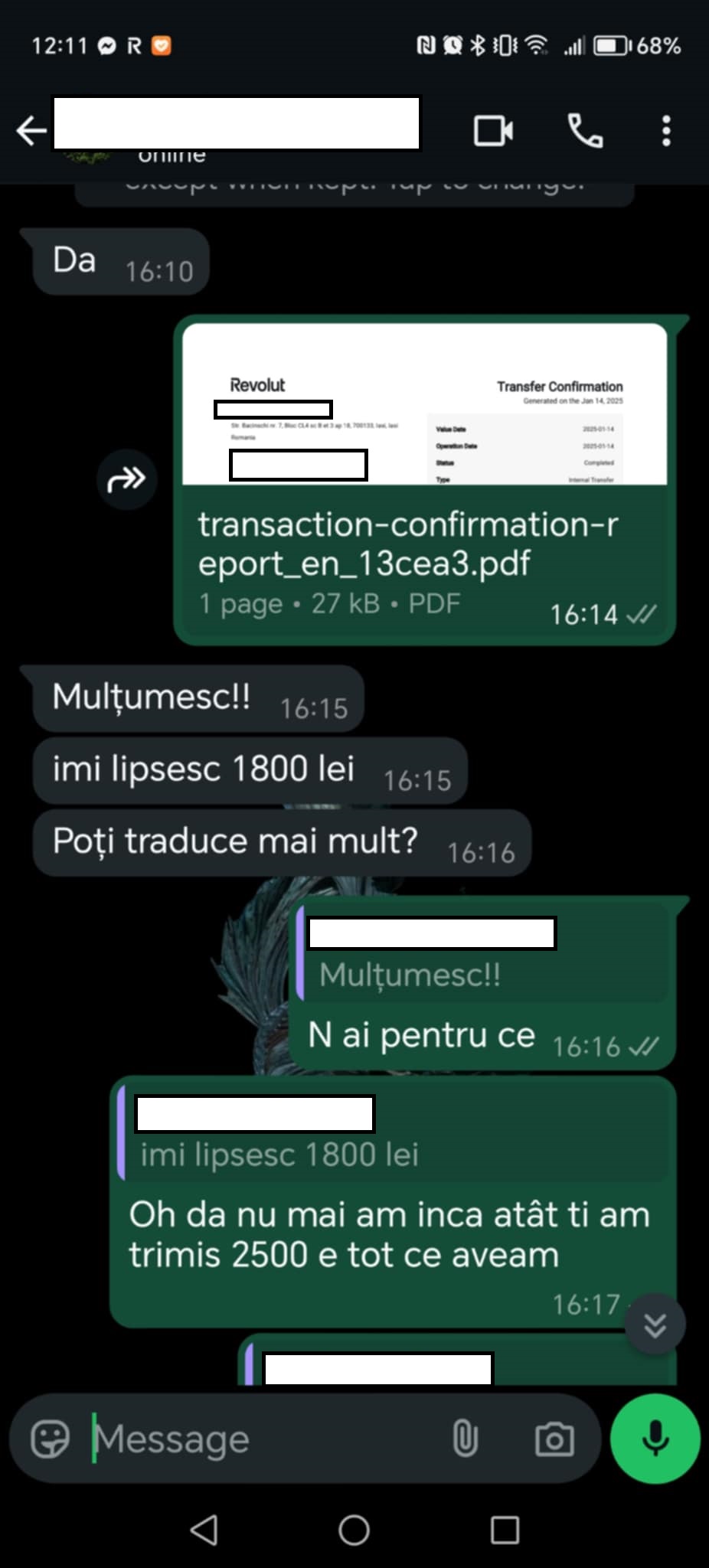Screen dimensions: 709x1568
Task: Start a voice call
Action: tap(586, 131)
